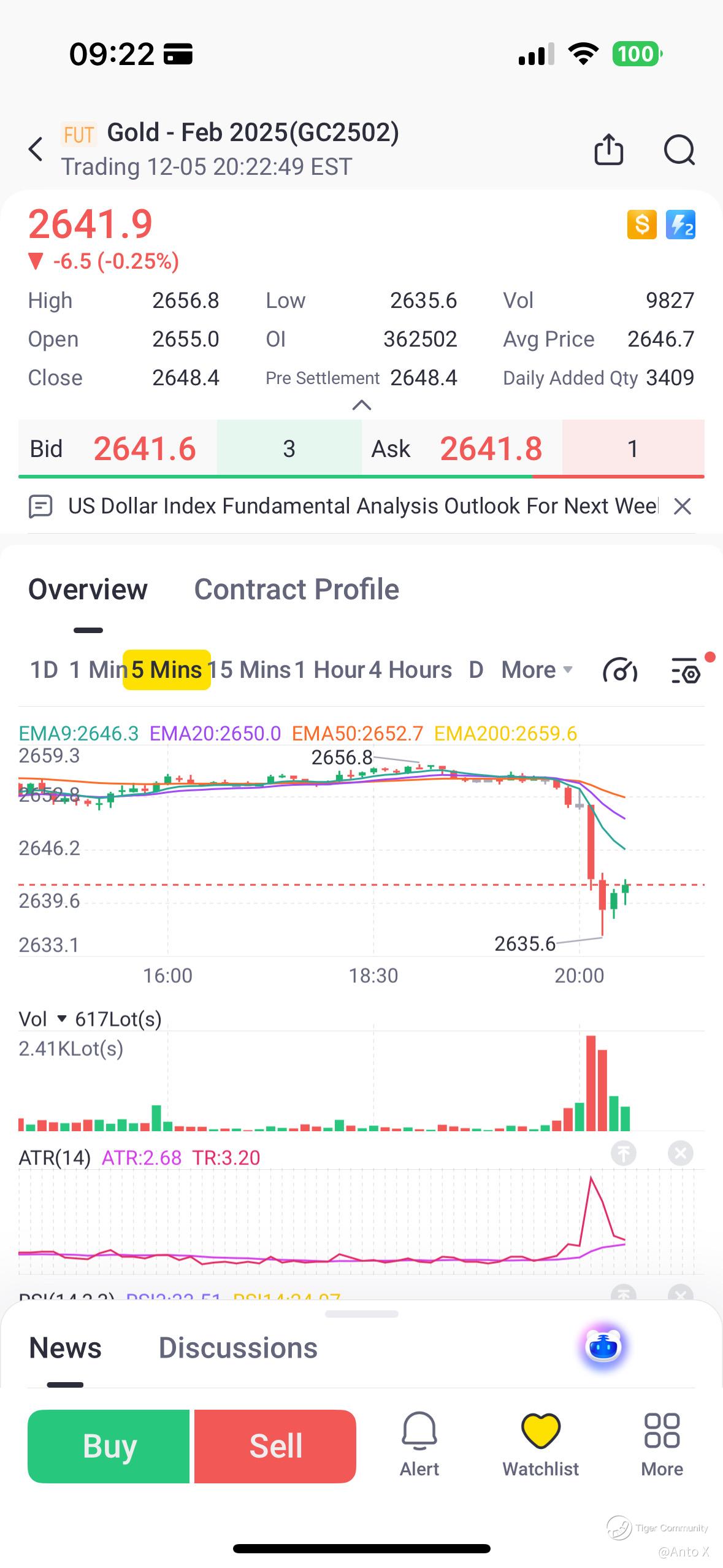Tap the Buy button
Image resolution: width=723 pixels, height=1568 pixels.
[x=109, y=1446]
